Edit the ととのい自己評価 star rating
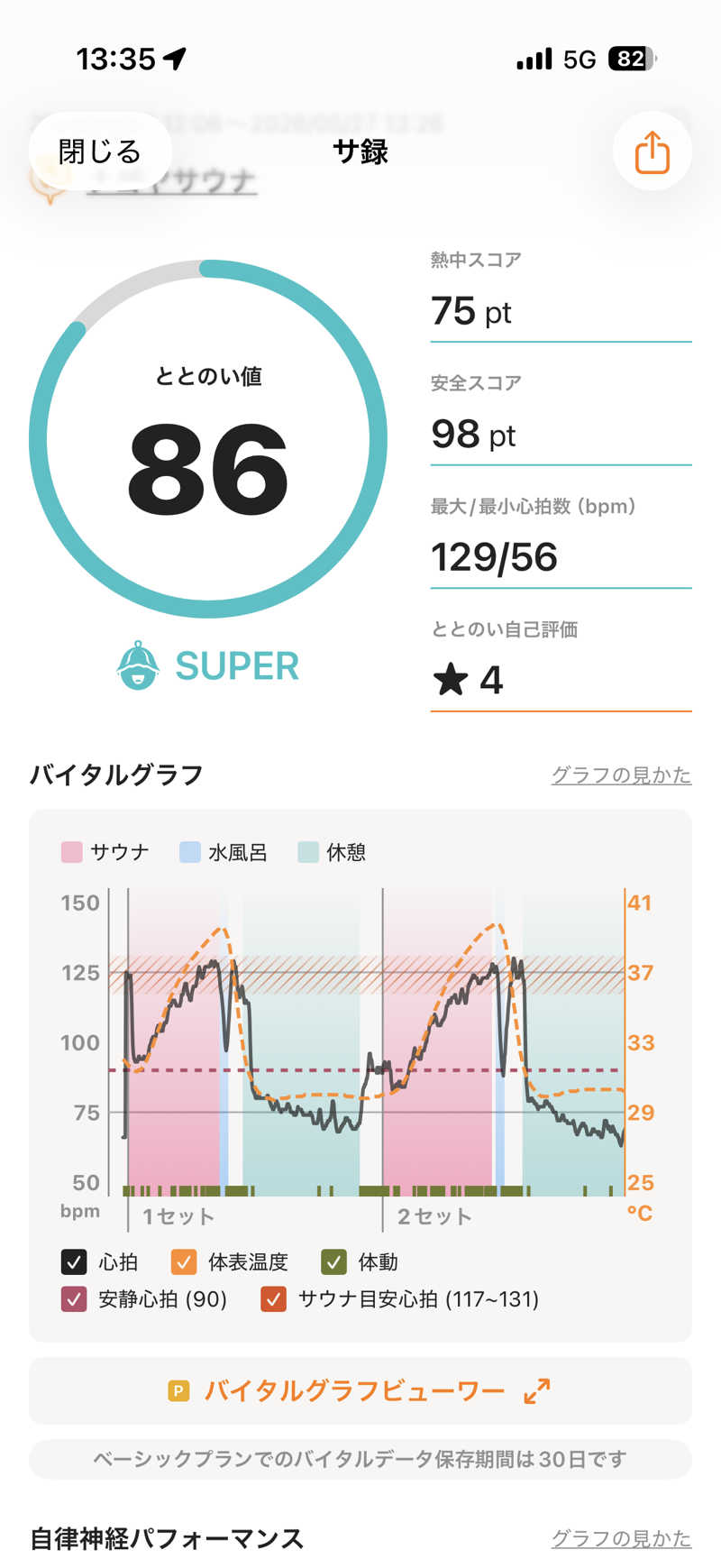Viewport: 721px width, 1568px height. [561, 680]
